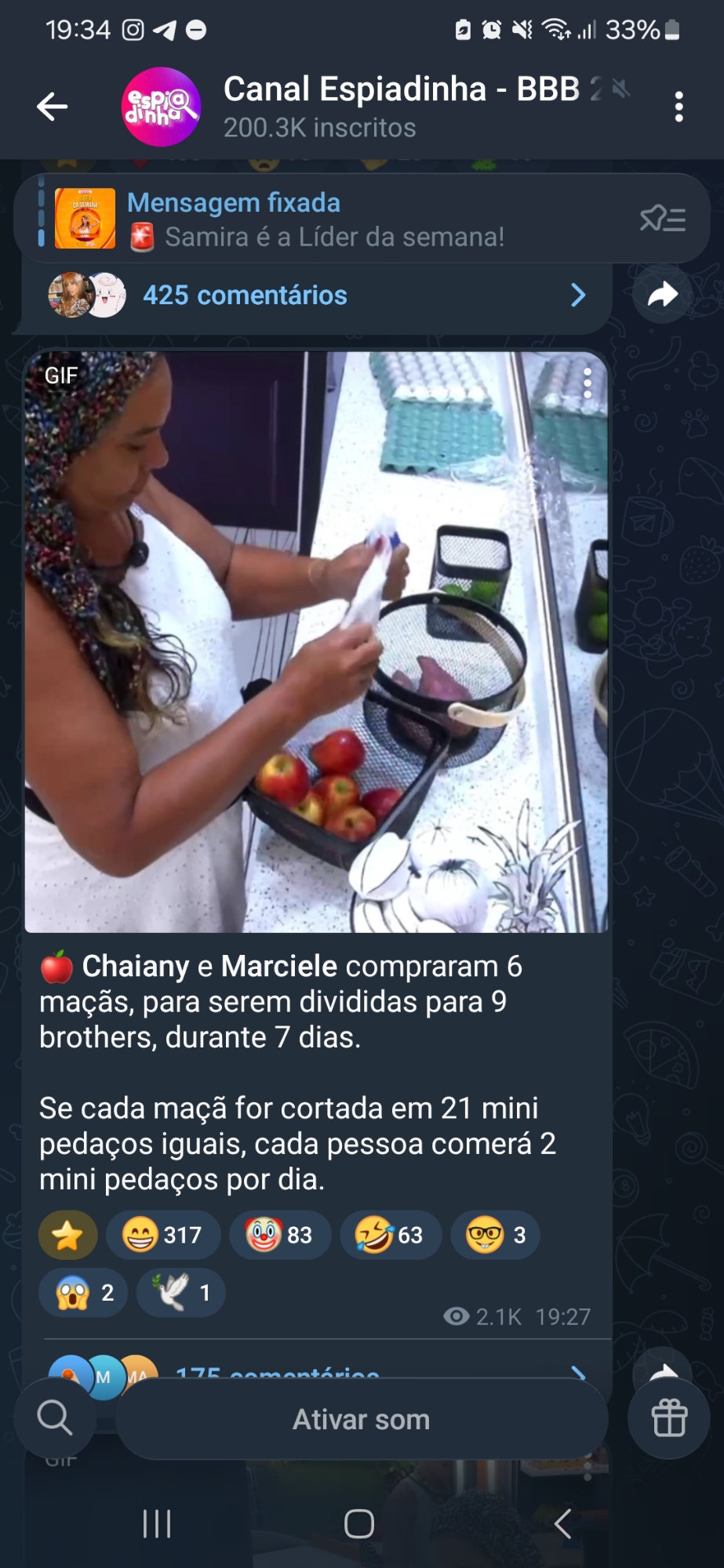Open the GIF's three-dot options
The height and width of the screenshot is (1568, 724).
pyautogui.click(x=588, y=383)
